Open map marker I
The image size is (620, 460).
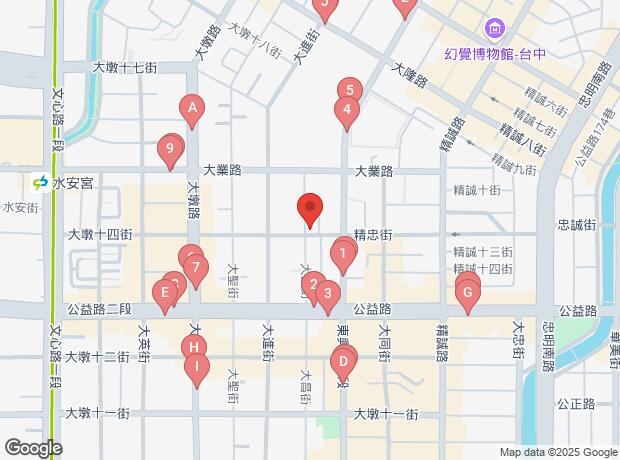point(198,367)
